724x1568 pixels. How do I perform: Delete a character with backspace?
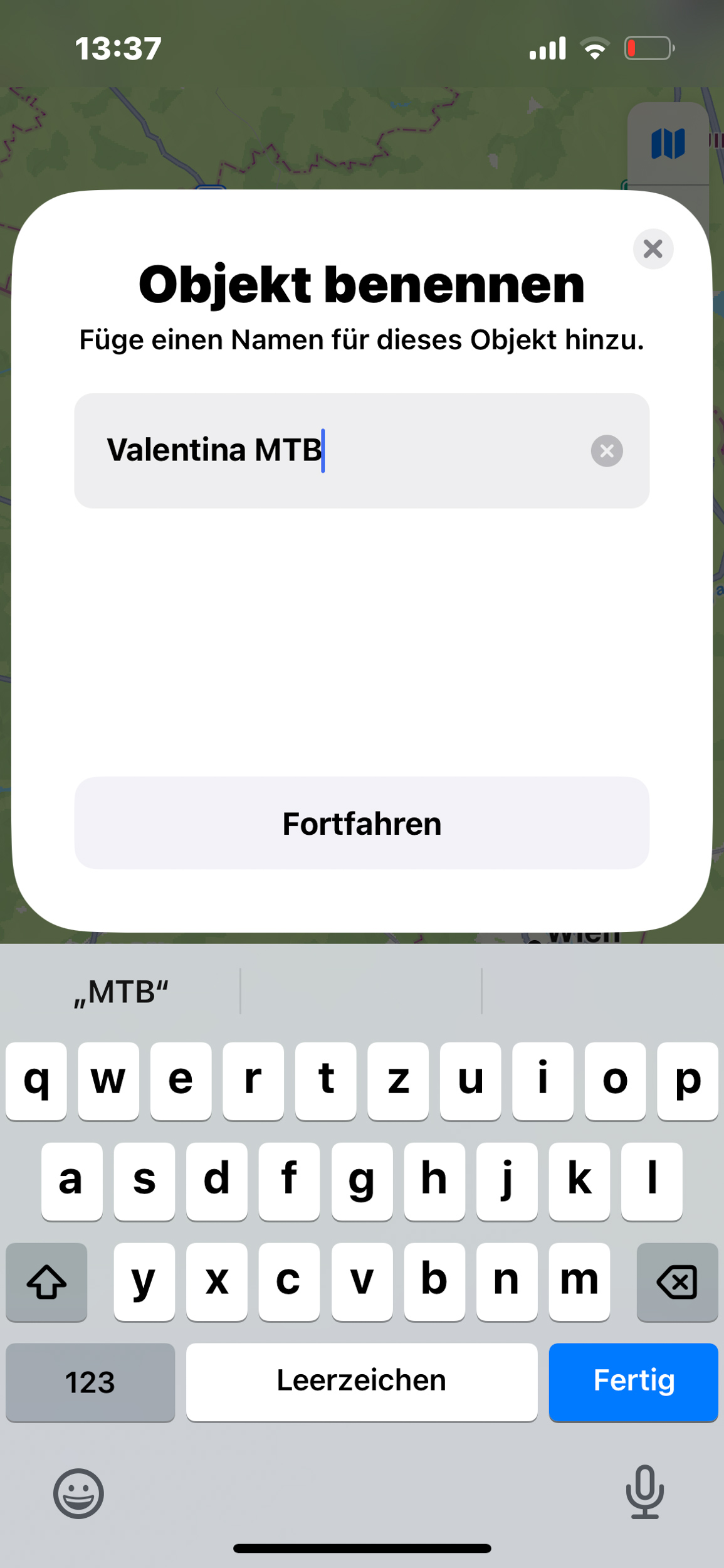tap(677, 1282)
